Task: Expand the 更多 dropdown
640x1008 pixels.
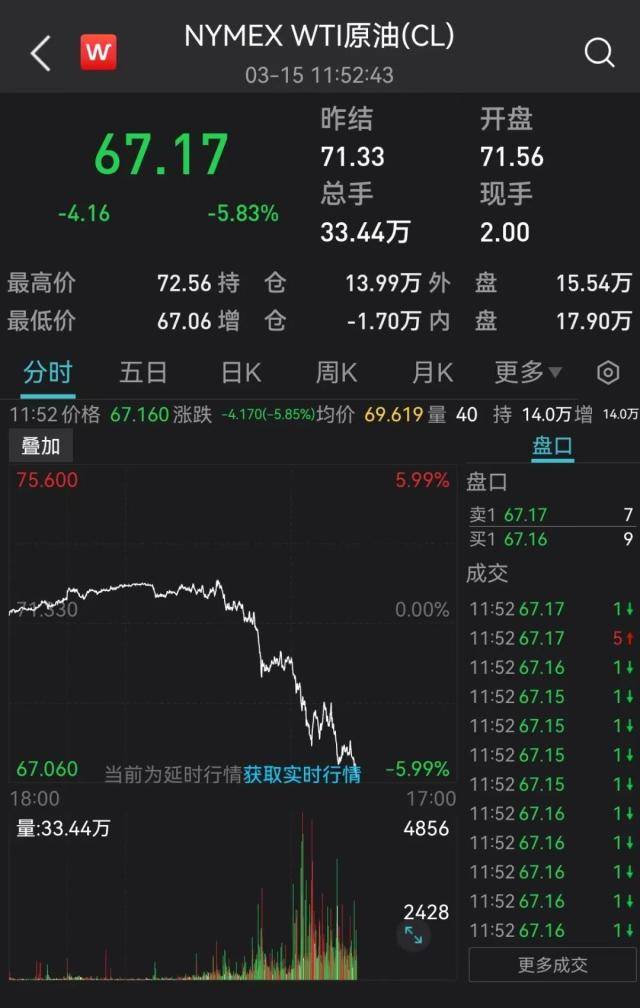Action: (x=528, y=373)
